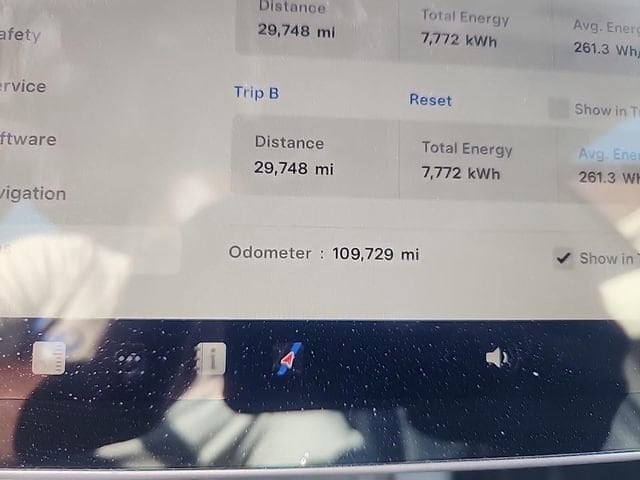This screenshot has width=640, height=480.
Task: Go to the Software section
Action: point(27,140)
